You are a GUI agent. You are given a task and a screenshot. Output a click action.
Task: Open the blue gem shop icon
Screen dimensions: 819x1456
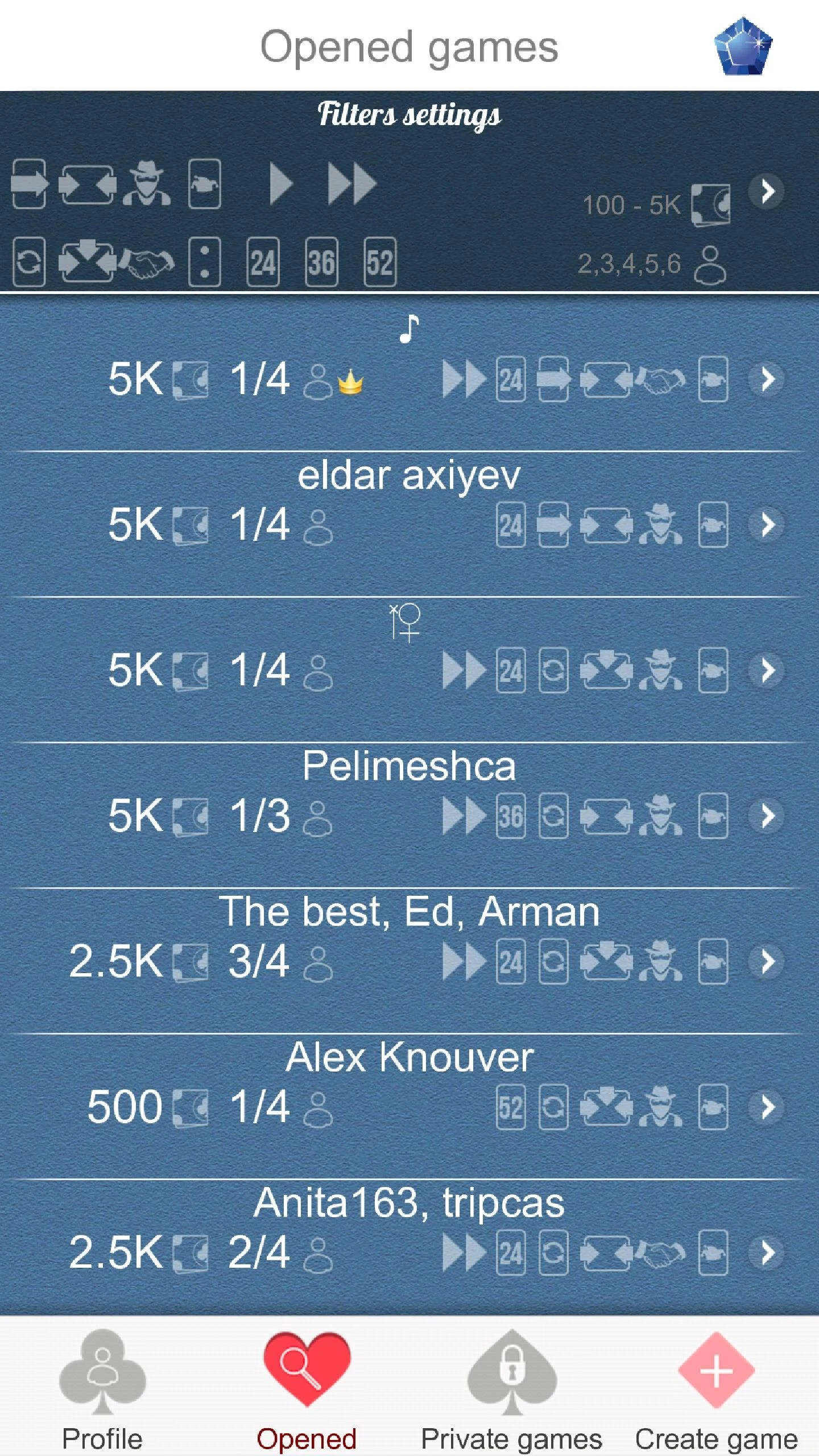(x=743, y=47)
